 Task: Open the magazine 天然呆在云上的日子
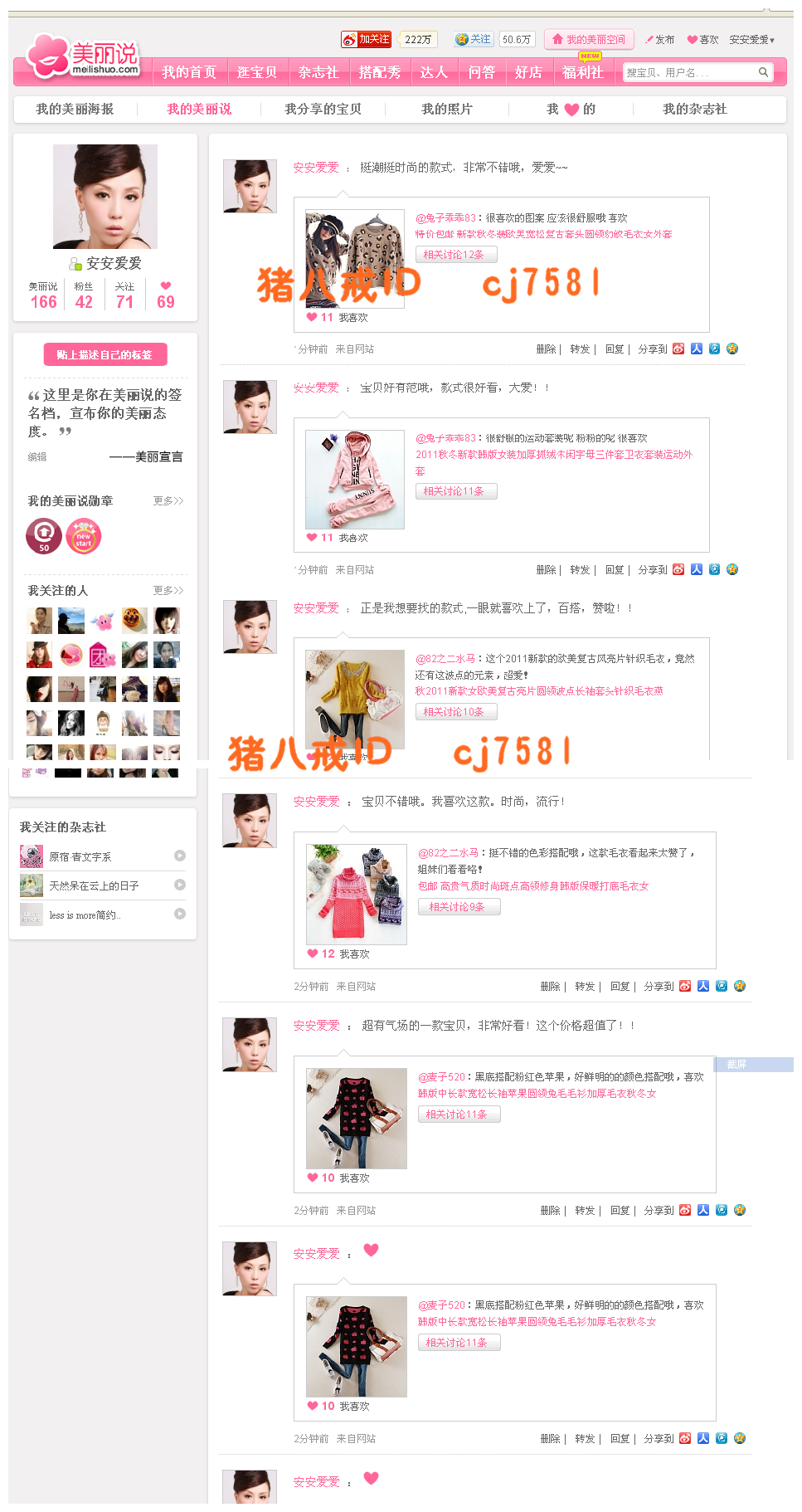point(94,885)
